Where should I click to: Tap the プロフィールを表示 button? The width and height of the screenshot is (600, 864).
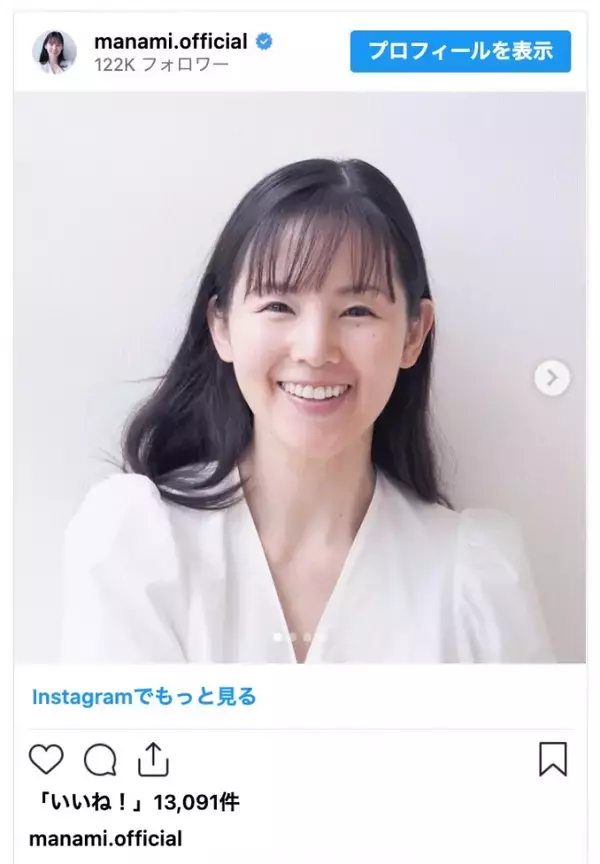click(460, 52)
